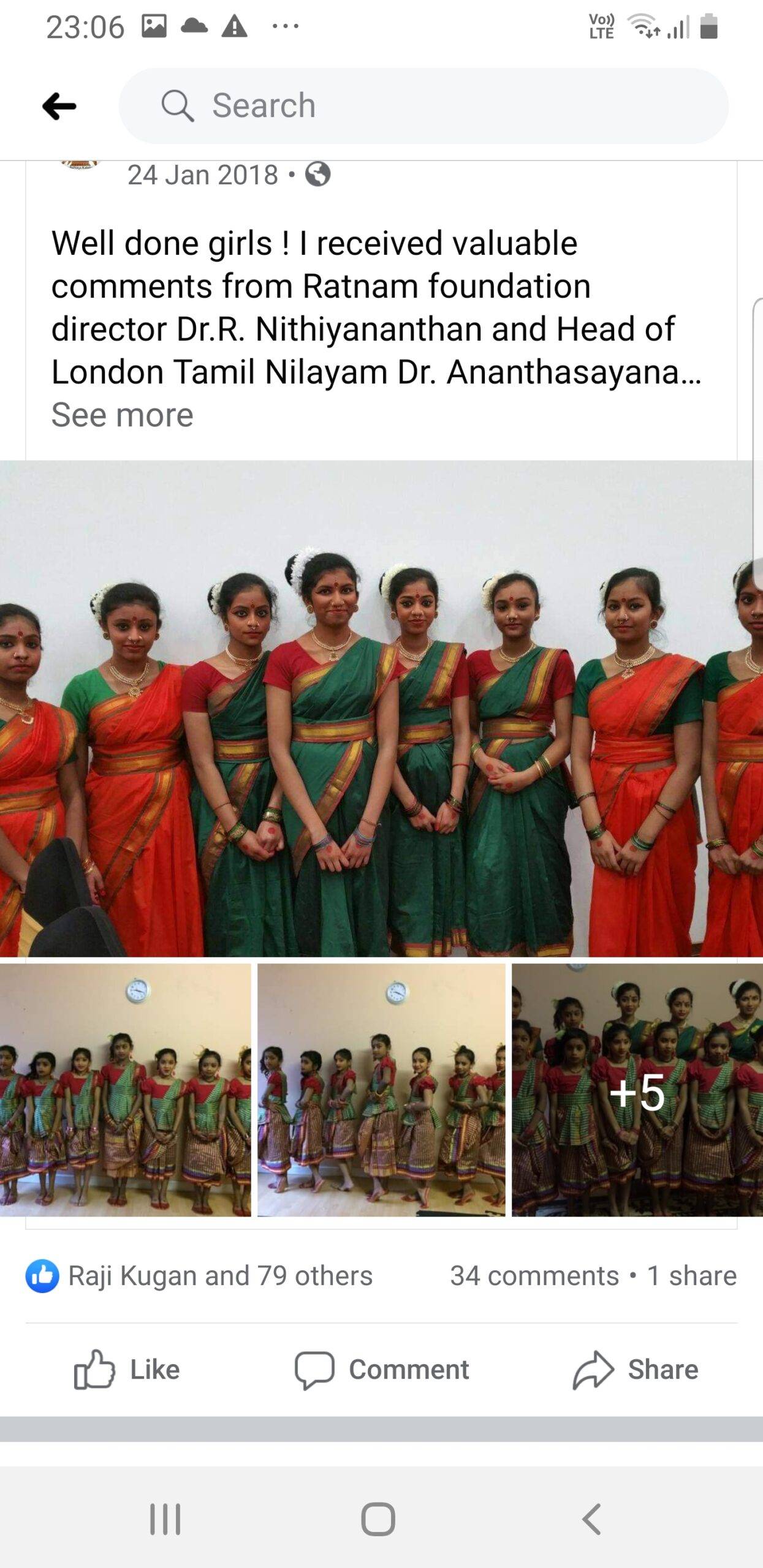763x1568 pixels.
Task: Share this post
Action: [x=636, y=1370]
